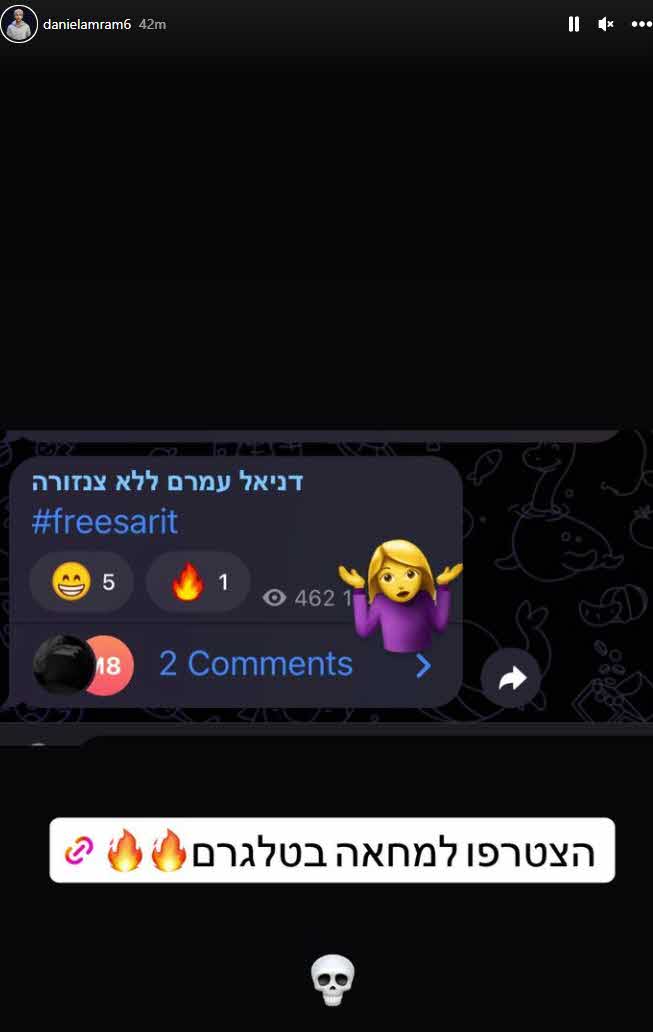Tap the danielamram6 username
Screen dimensions: 653x1032
(87, 24)
